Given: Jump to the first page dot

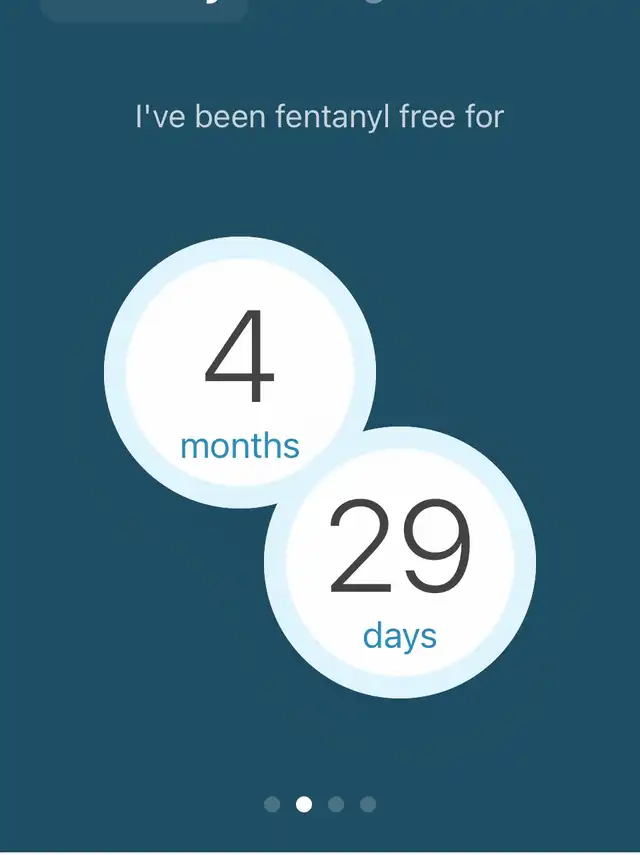Looking at the screenshot, I should pyautogui.click(x=272, y=804).
